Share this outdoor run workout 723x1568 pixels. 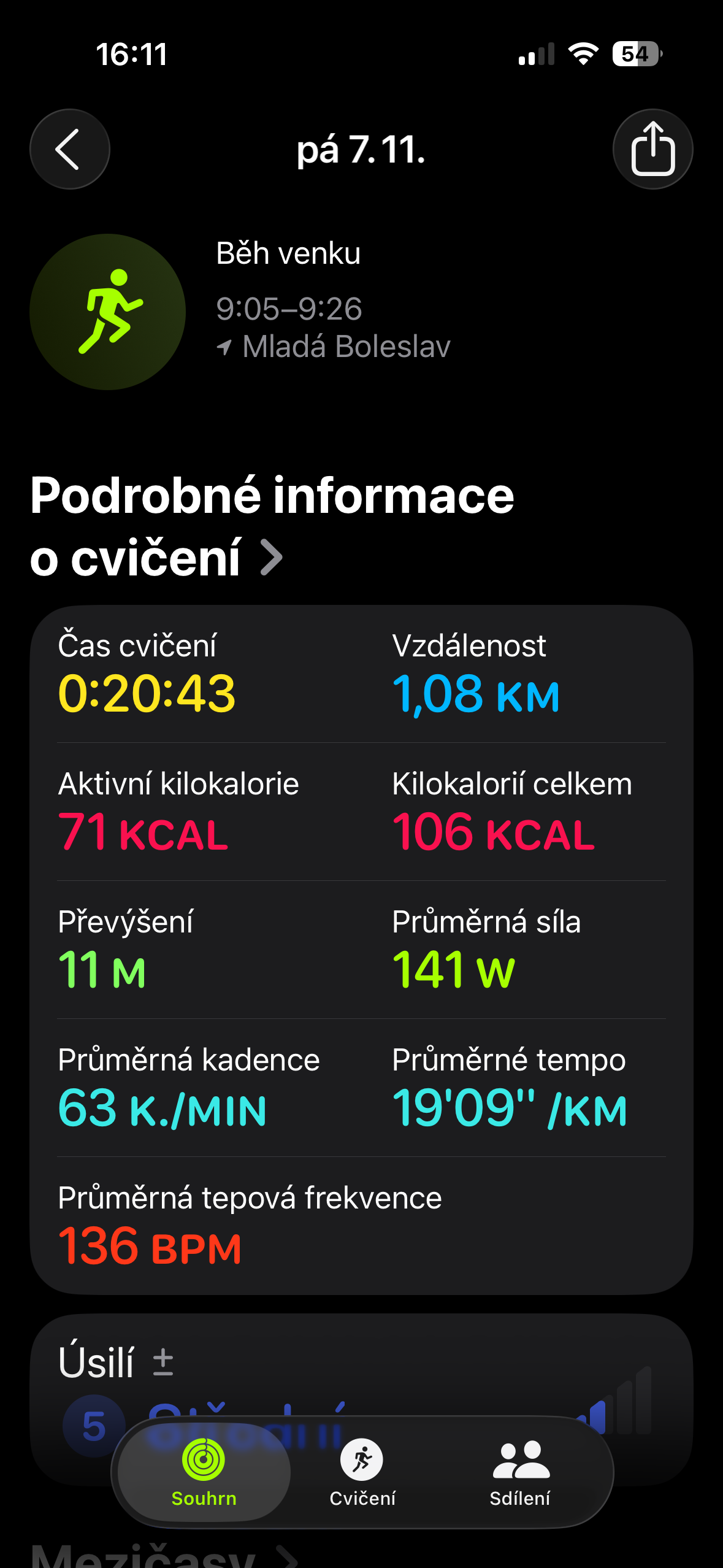tap(652, 149)
